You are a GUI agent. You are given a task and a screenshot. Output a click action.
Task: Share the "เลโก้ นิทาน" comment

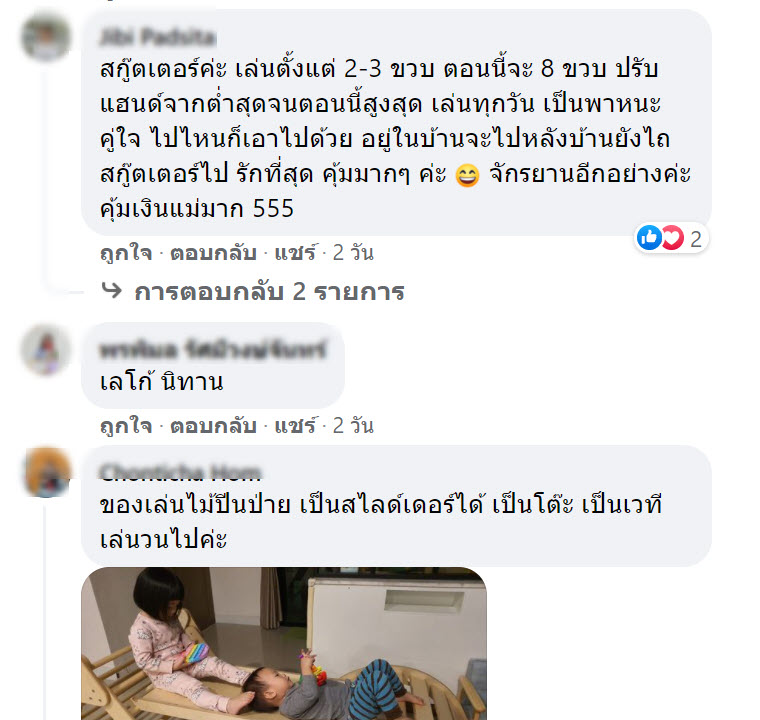(x=295, y=426)
